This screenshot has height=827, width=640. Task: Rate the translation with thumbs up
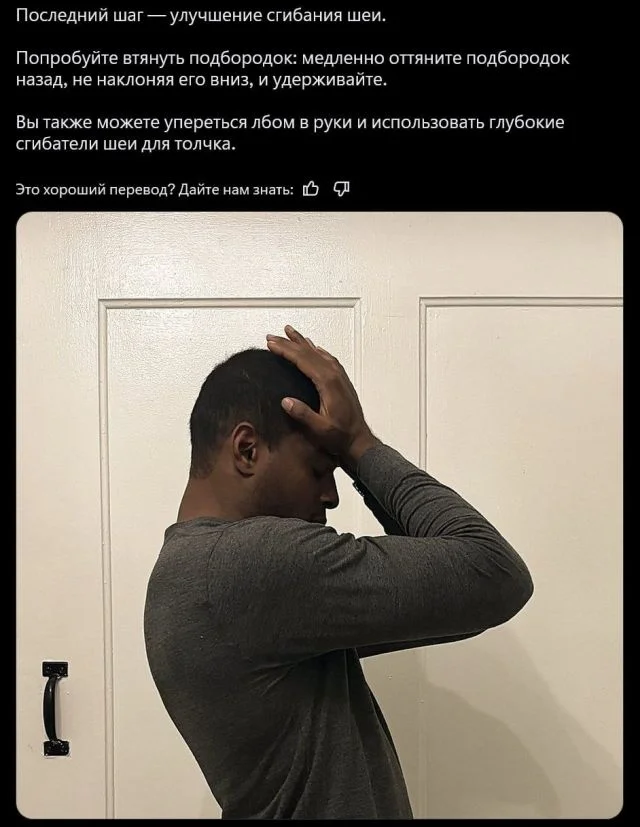point(311,189)
